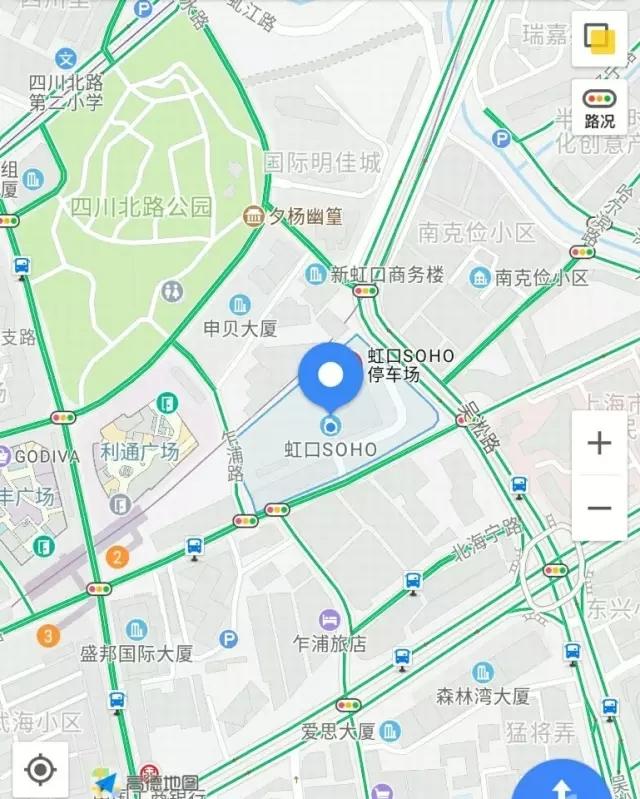Image resolution: width=640 pixels, height=799 pixels.
Task: Select the 新虹口商务楼 building marker
Action: tap(317, 274)
